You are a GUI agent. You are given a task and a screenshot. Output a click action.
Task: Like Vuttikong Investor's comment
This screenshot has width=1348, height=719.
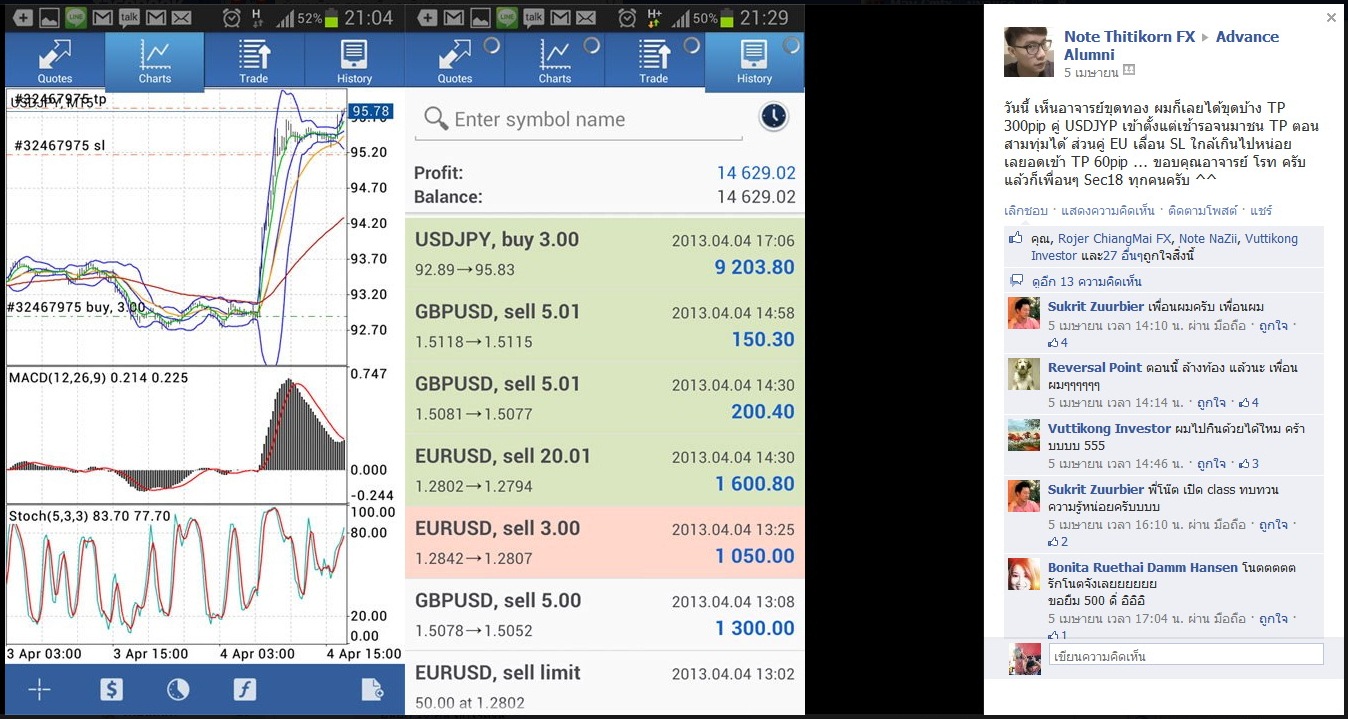coord(1211,464)
